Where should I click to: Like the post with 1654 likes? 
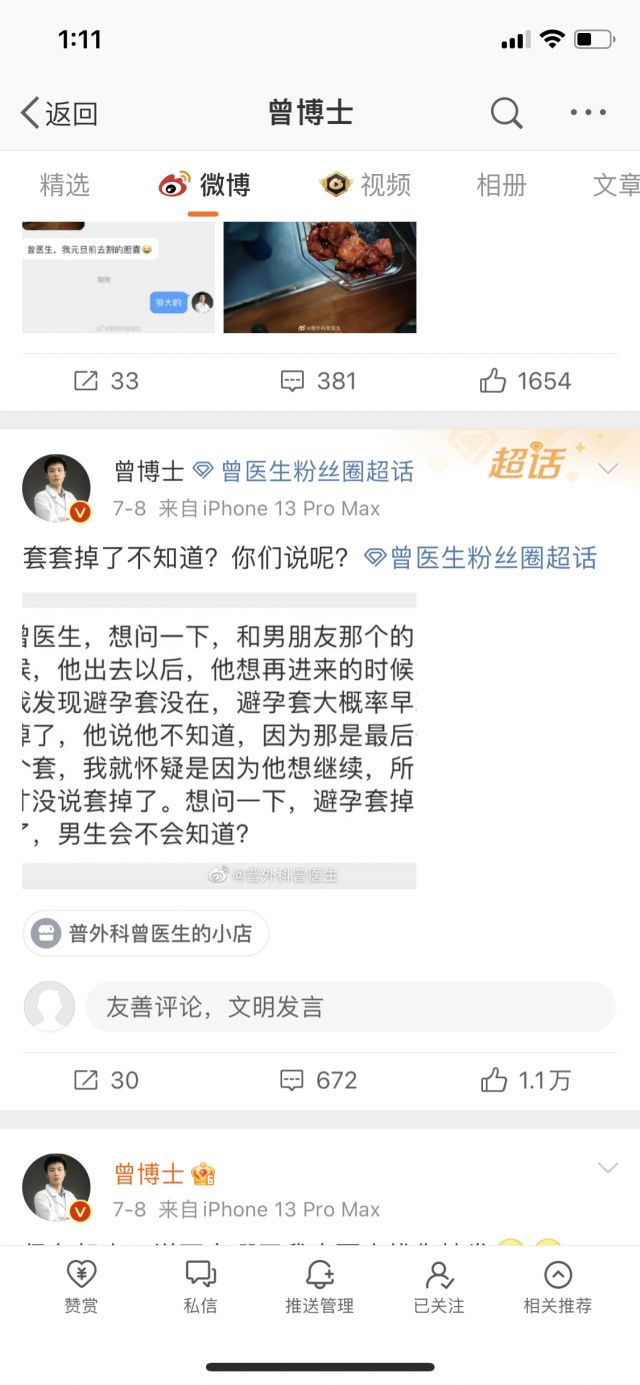click(525, 381)
